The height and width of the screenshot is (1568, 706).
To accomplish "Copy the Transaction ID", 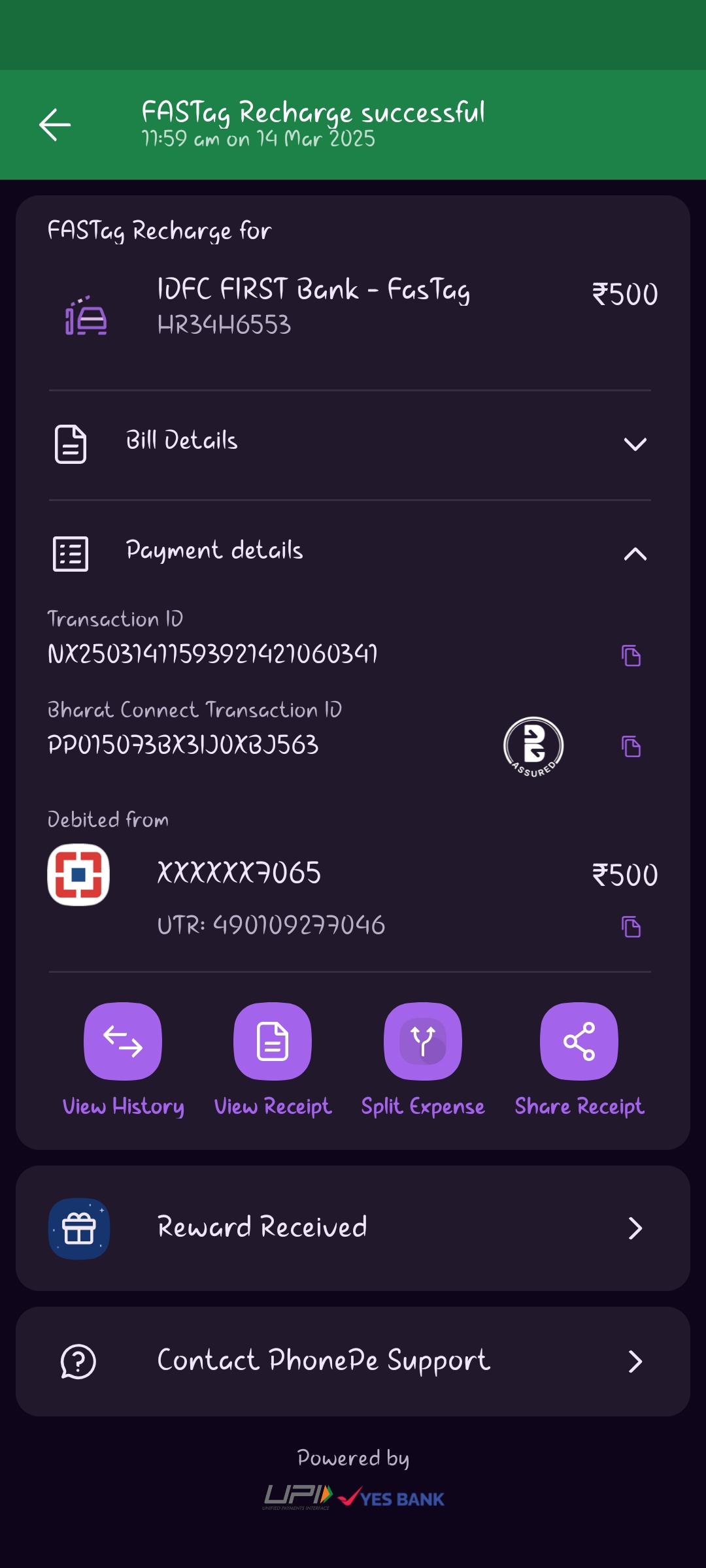I will (631, 655).
